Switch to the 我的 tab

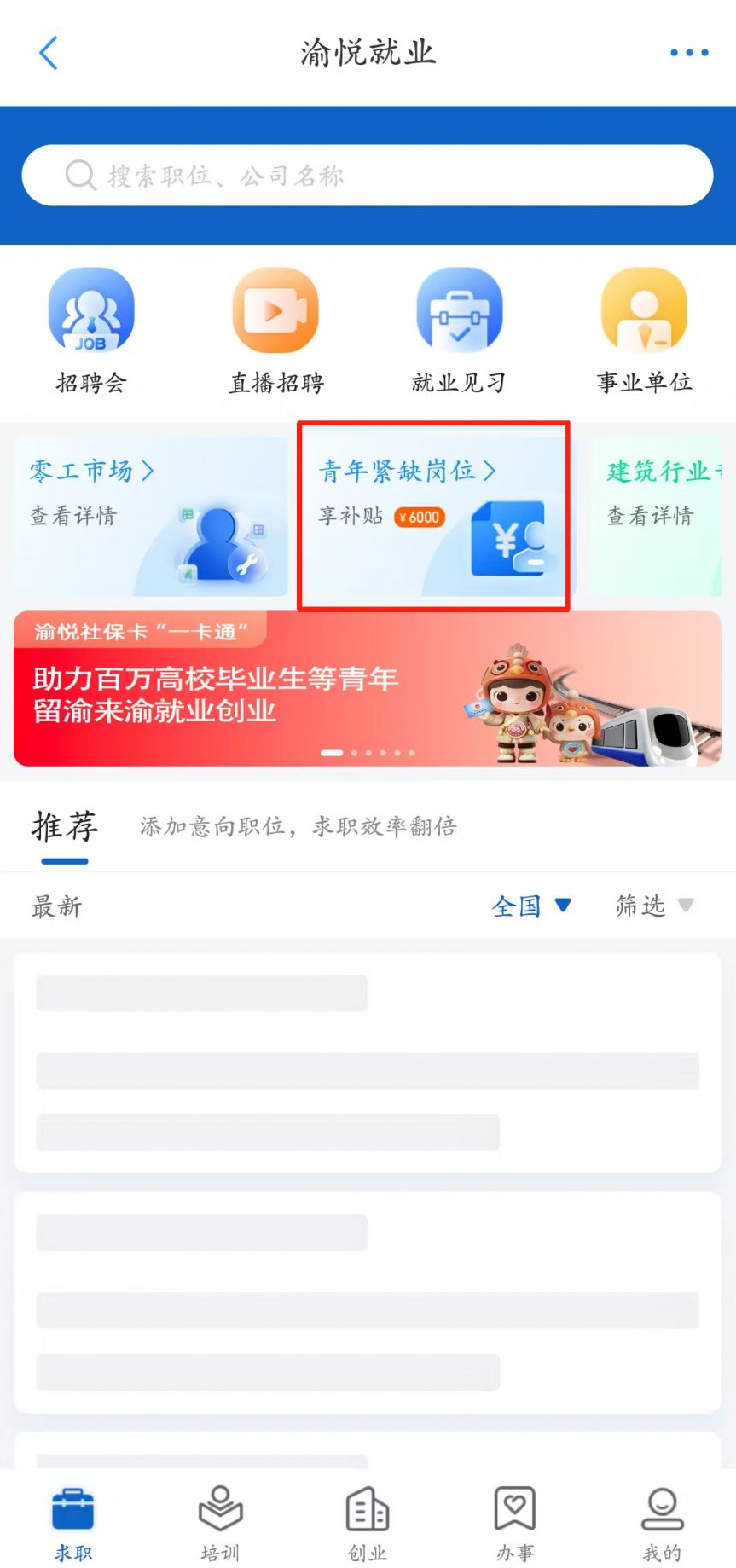point(662,1523)
